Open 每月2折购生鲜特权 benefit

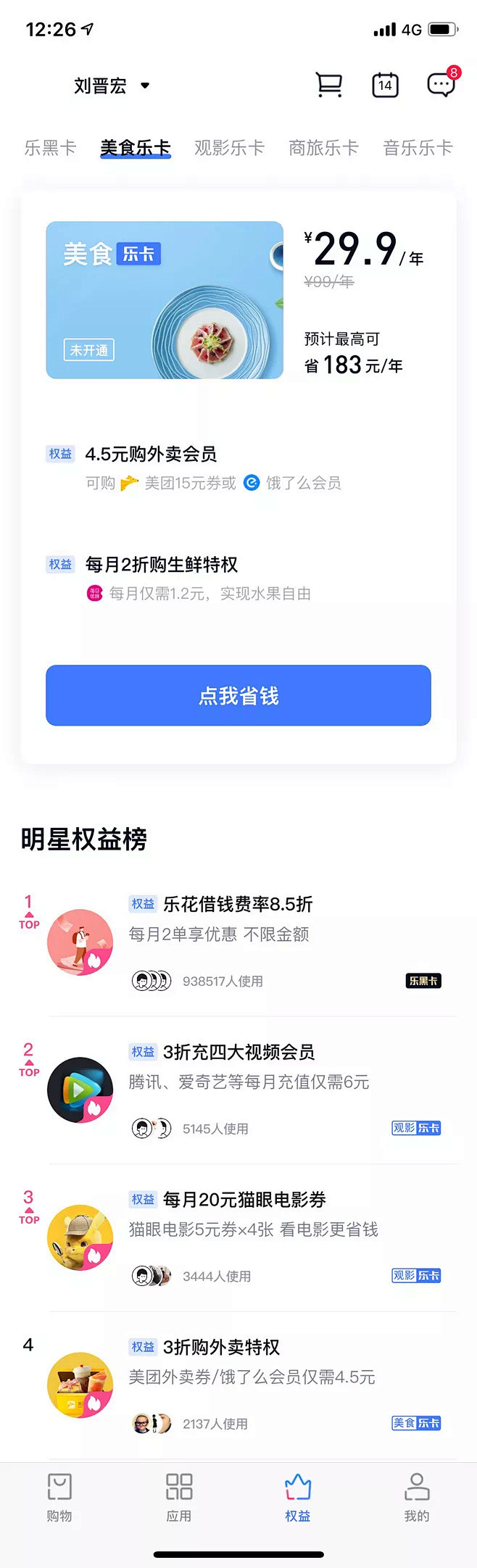[161, 565]
